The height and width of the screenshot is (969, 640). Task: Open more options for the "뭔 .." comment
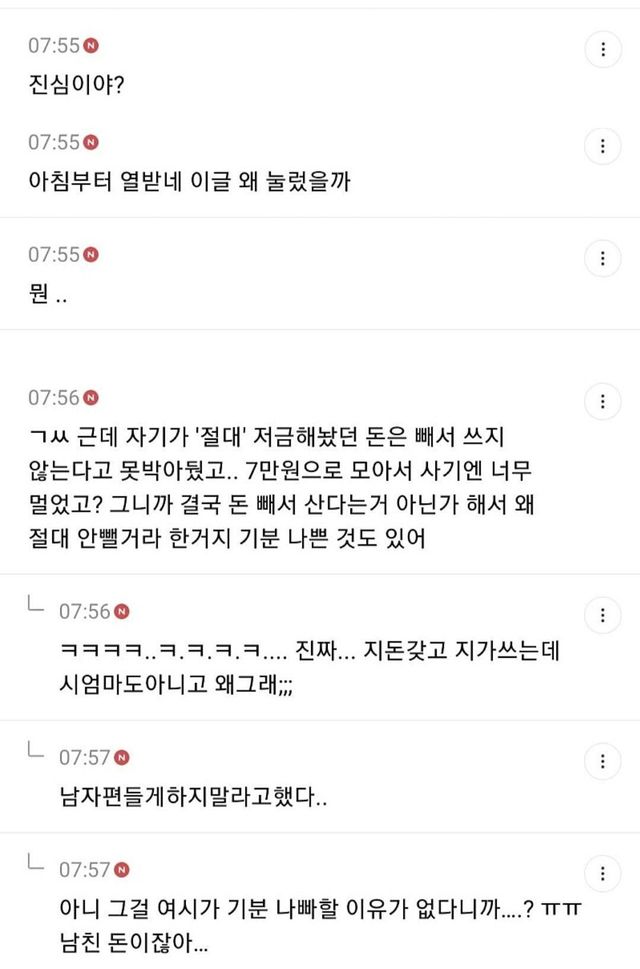pos(602,258)
